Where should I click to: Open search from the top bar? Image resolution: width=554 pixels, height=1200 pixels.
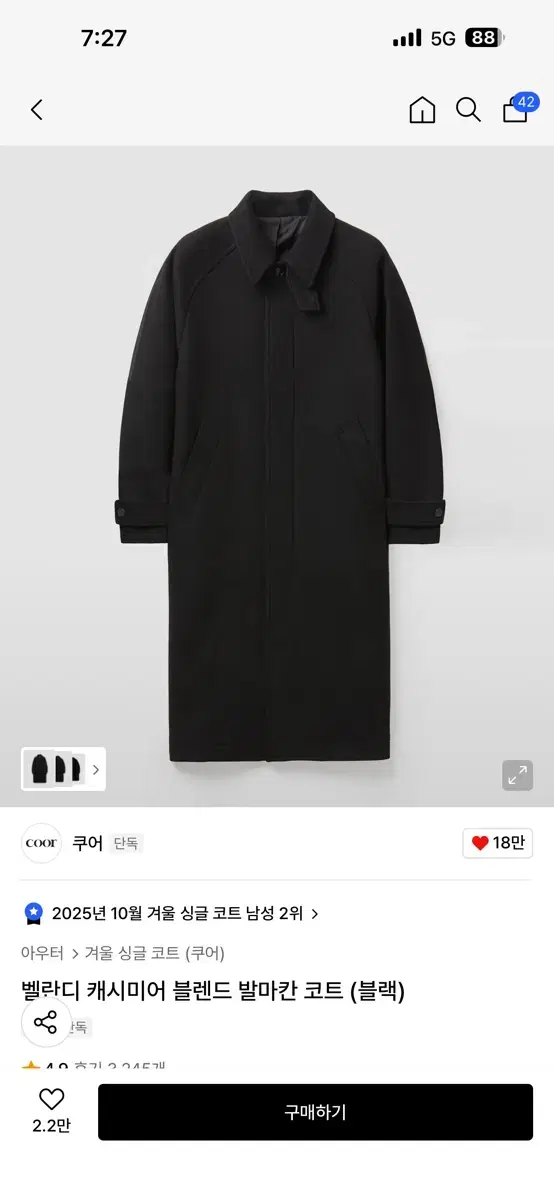tap(468, 110)
